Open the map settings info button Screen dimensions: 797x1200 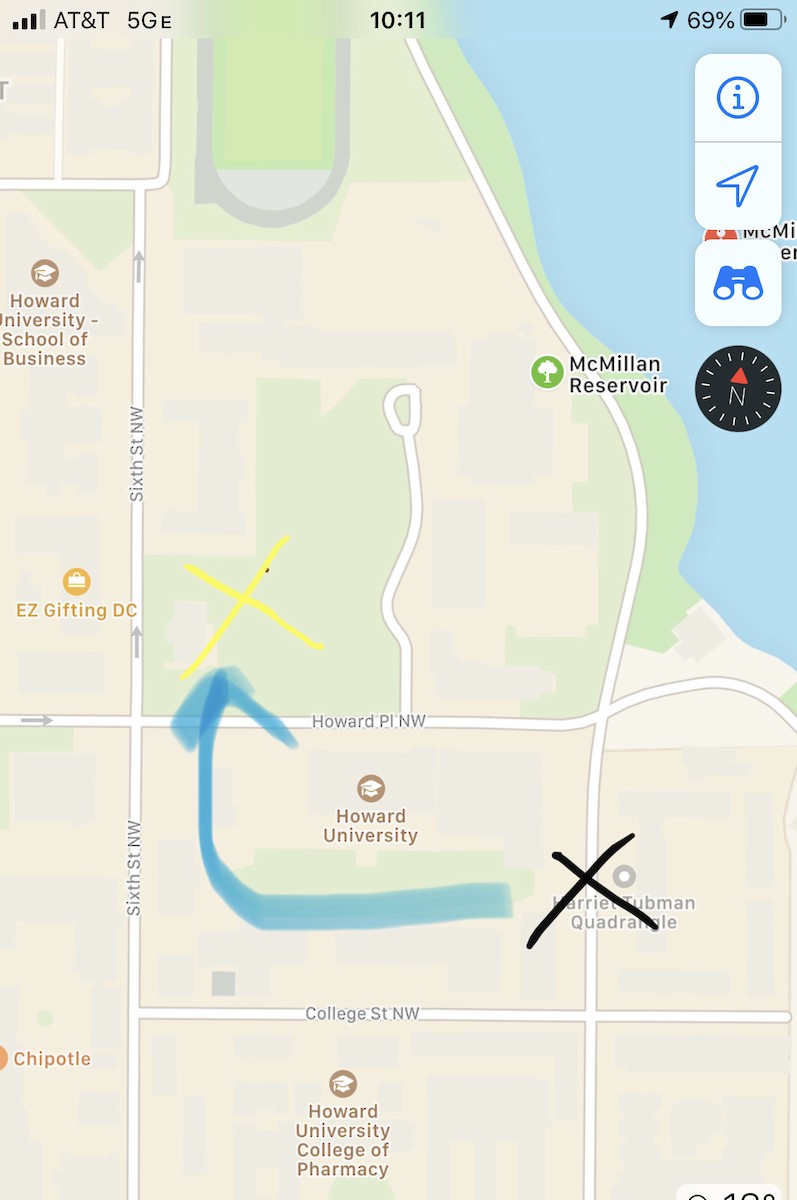pyautogui.click(x=738, y=98)
